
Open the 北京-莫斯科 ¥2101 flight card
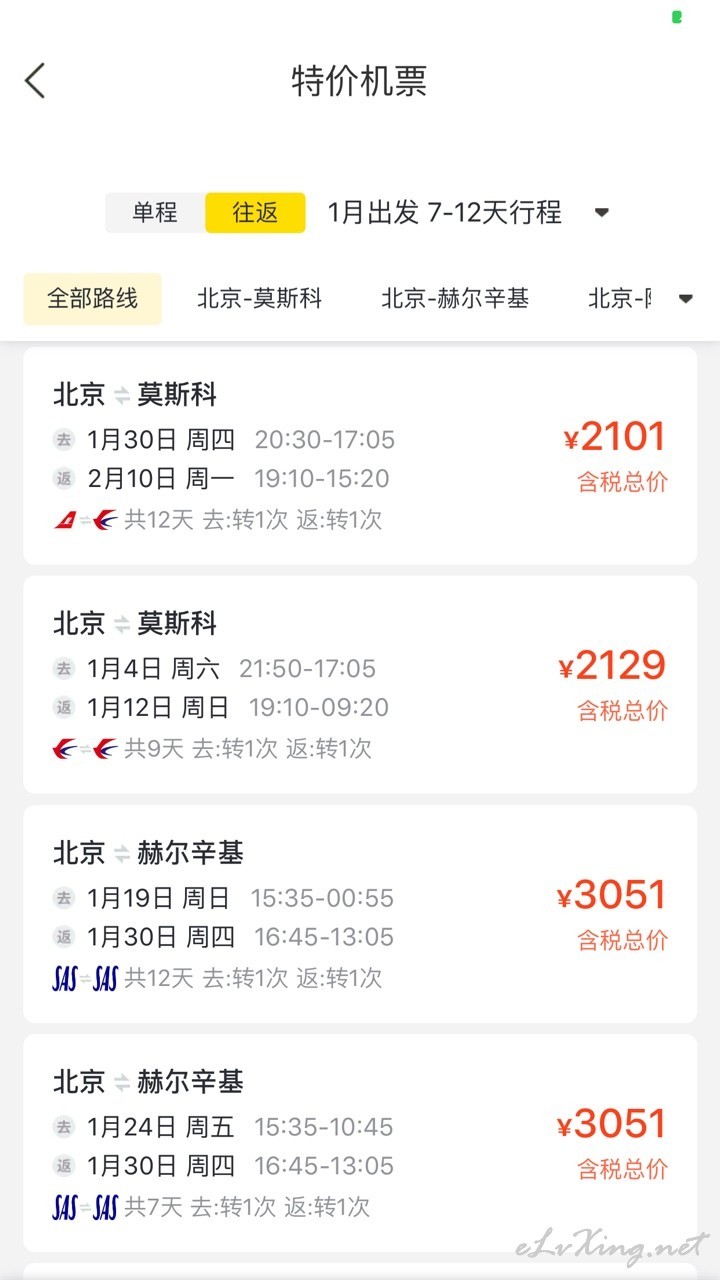click(360, 456)
